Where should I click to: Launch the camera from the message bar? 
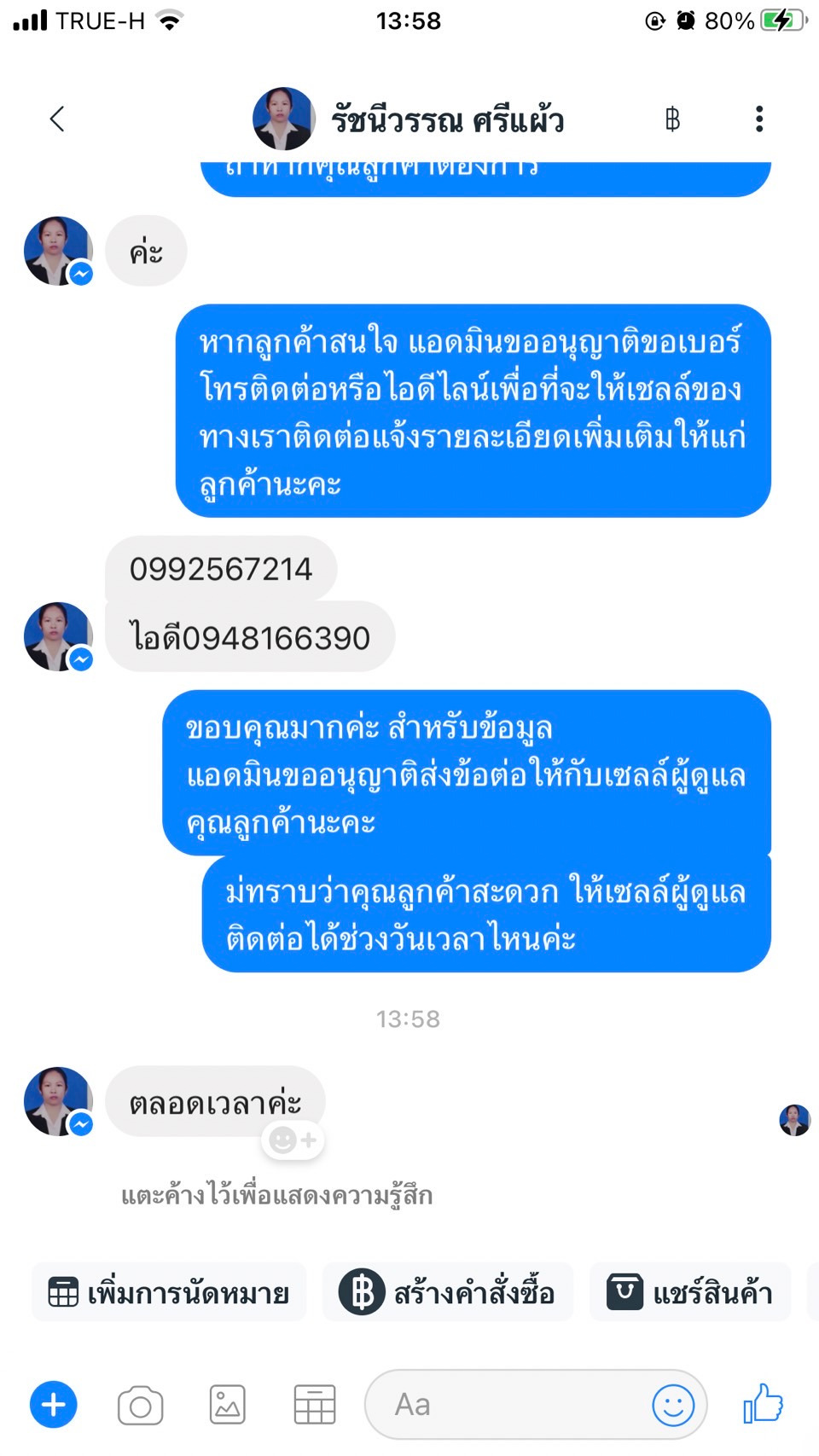coord(141,1405)
